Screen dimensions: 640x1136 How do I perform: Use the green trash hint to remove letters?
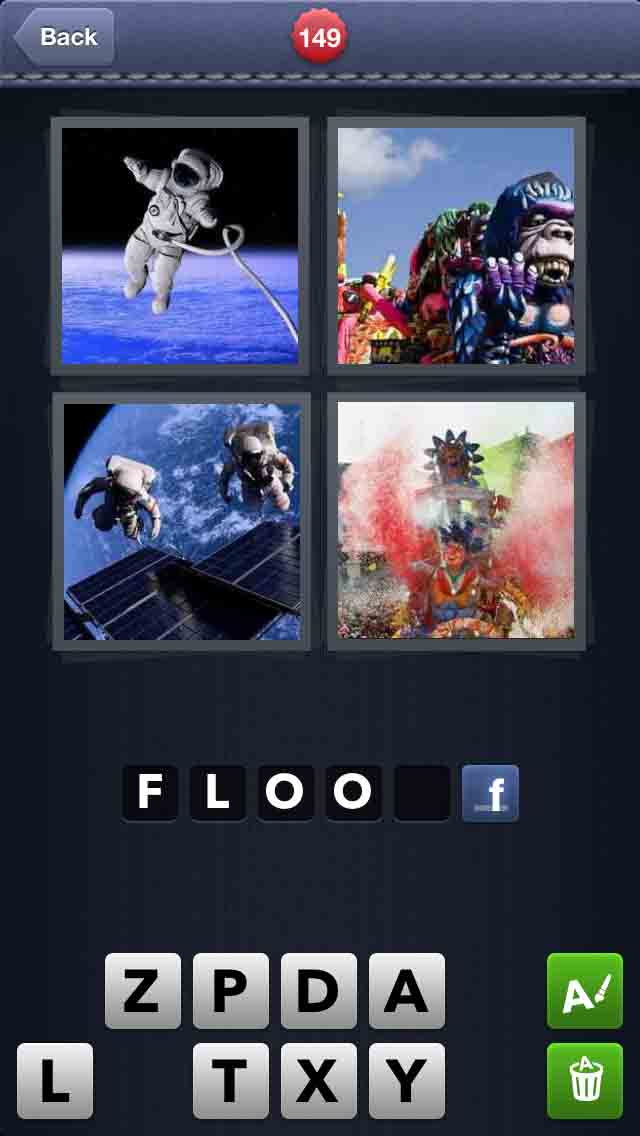[585, 1081]
